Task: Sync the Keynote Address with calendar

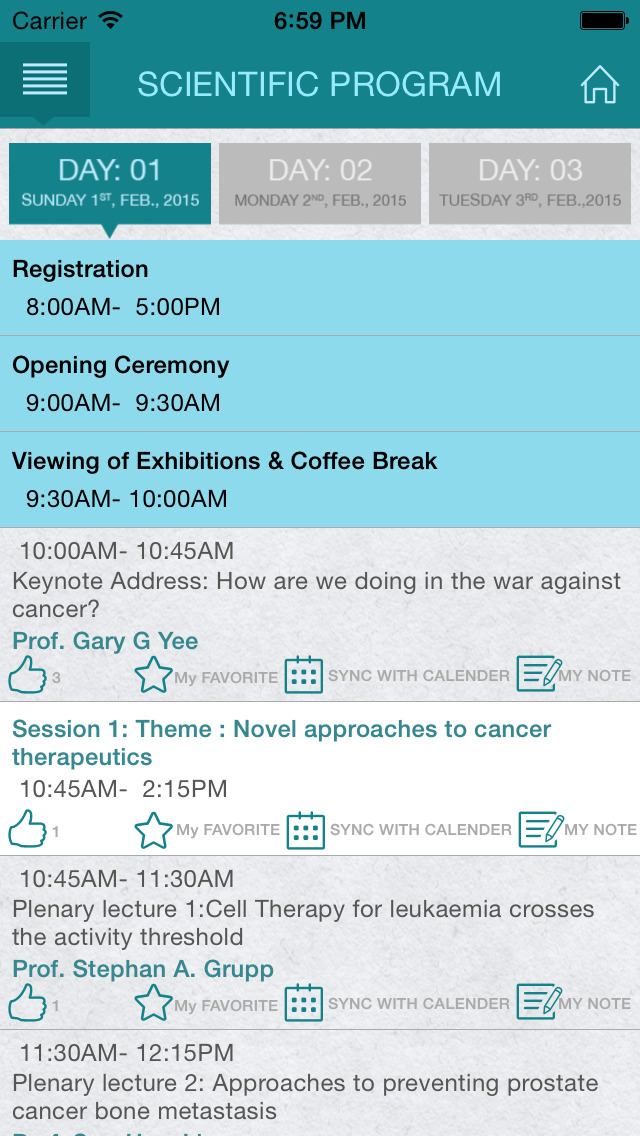Action: click(x=304, y=675)
